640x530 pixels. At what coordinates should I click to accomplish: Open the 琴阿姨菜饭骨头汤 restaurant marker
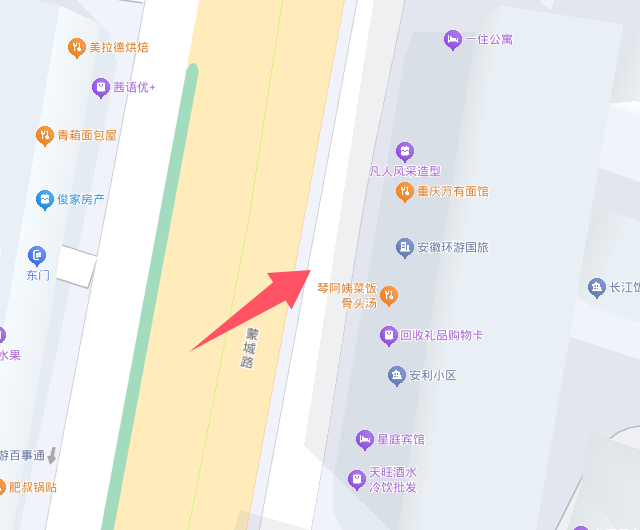[x=389, y=295]
